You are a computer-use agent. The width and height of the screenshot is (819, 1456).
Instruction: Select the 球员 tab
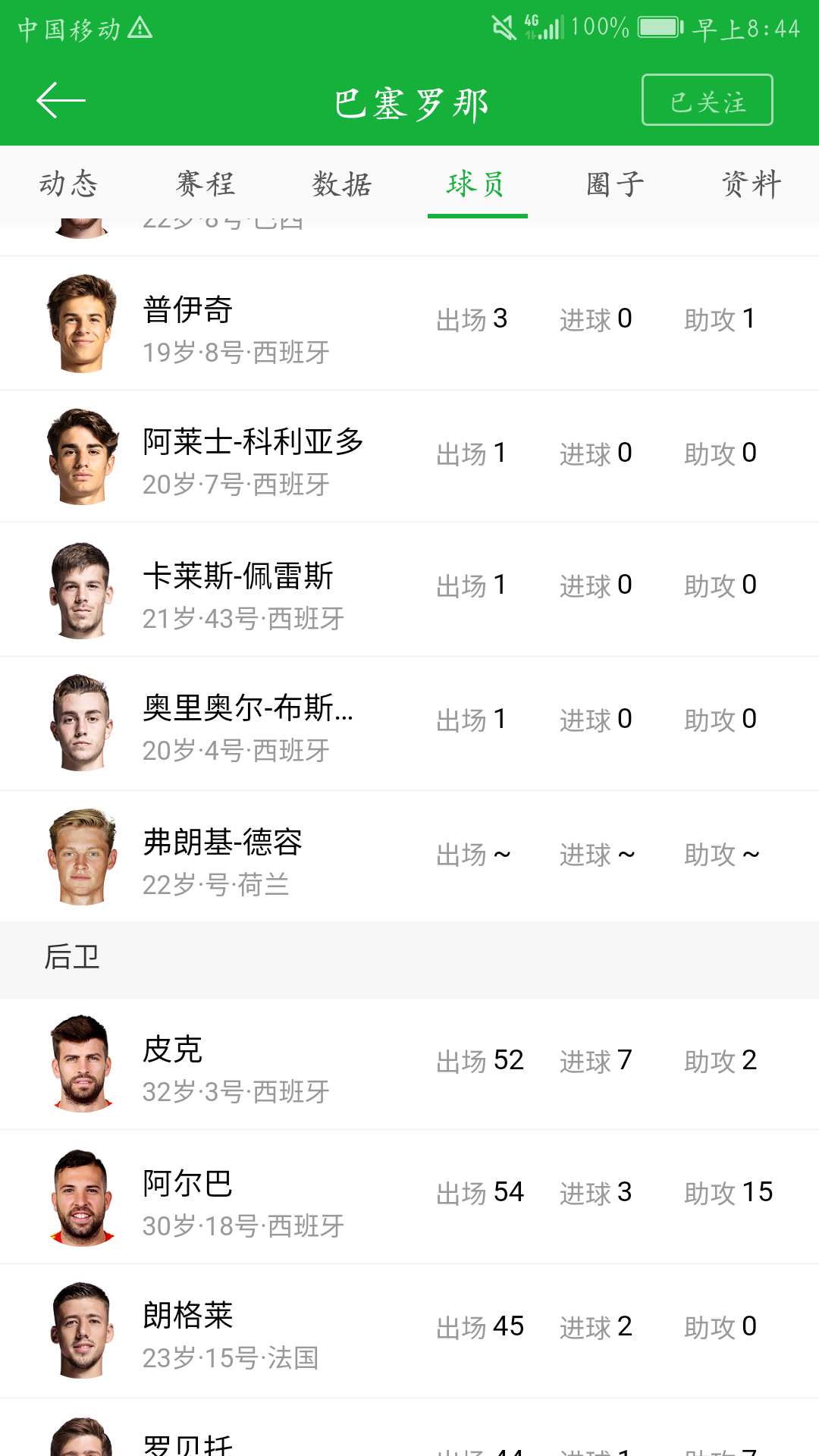[x=477, y=184]
